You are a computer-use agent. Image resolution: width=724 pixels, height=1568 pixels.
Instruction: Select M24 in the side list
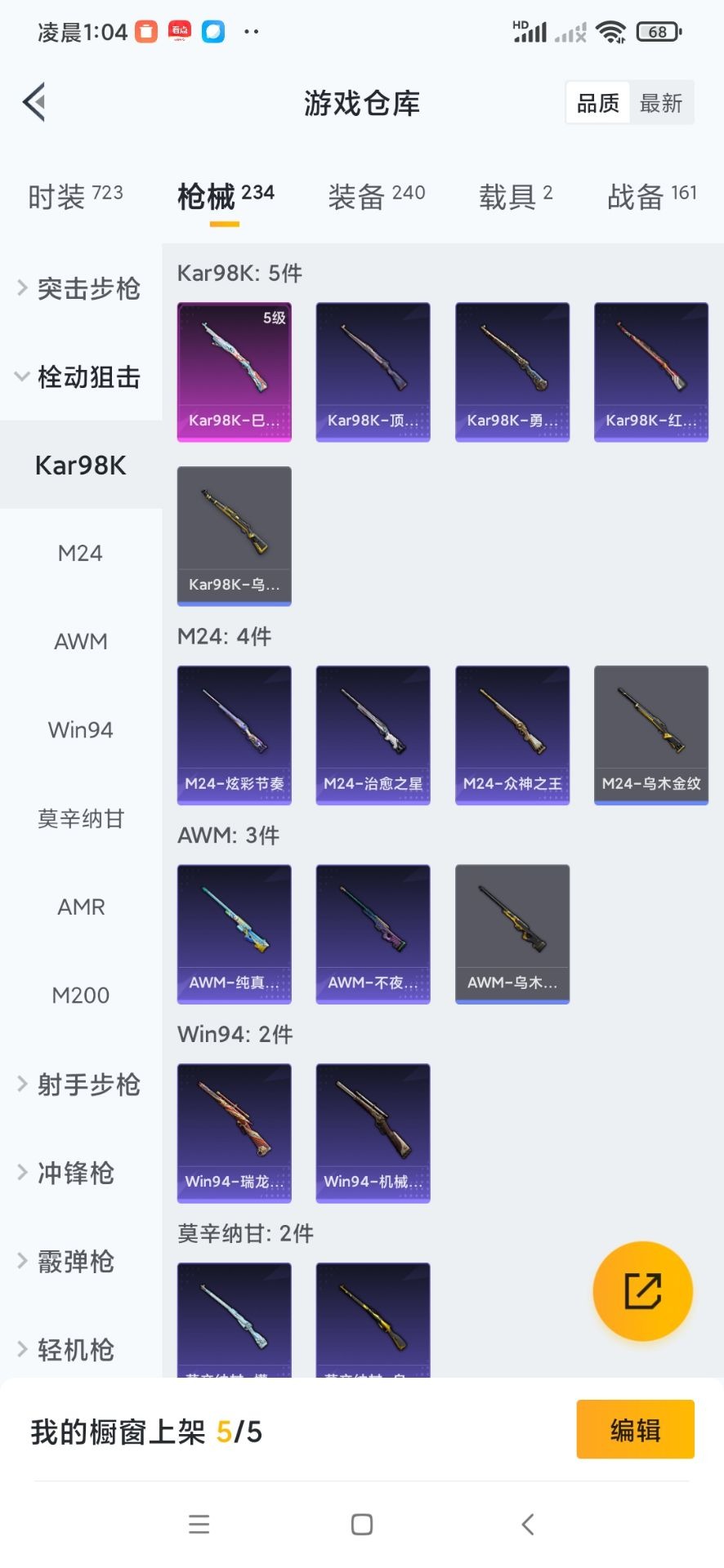(x=80, y=554)
